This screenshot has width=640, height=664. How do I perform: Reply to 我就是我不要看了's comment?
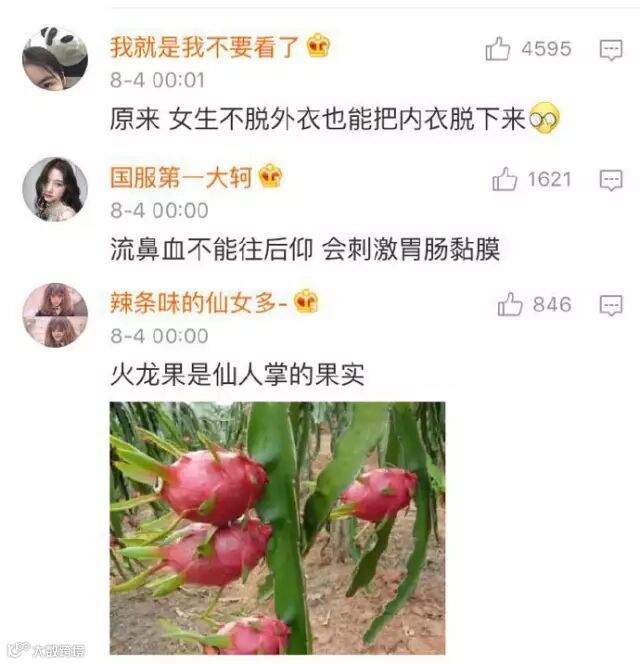pos(611,49)
